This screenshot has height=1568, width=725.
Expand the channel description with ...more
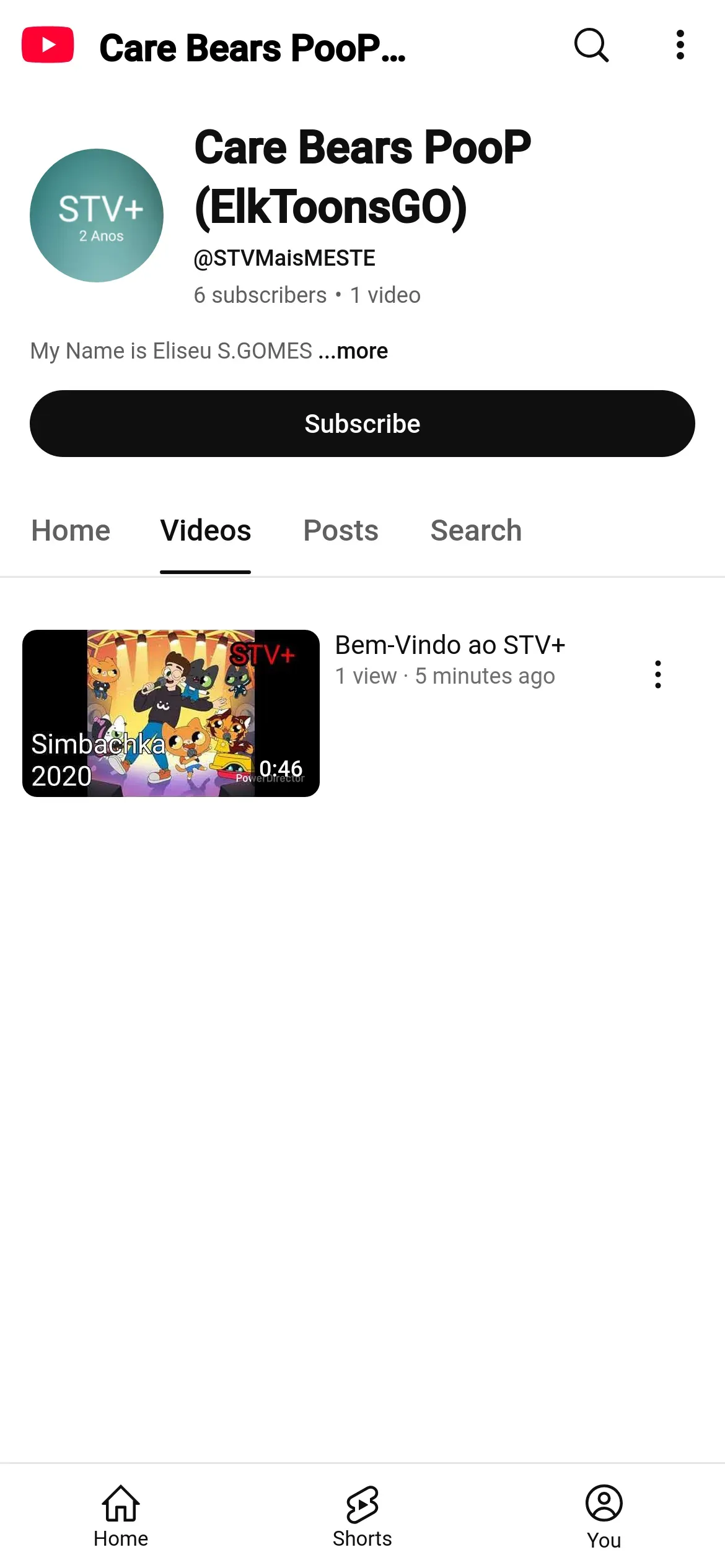[354, 351]
